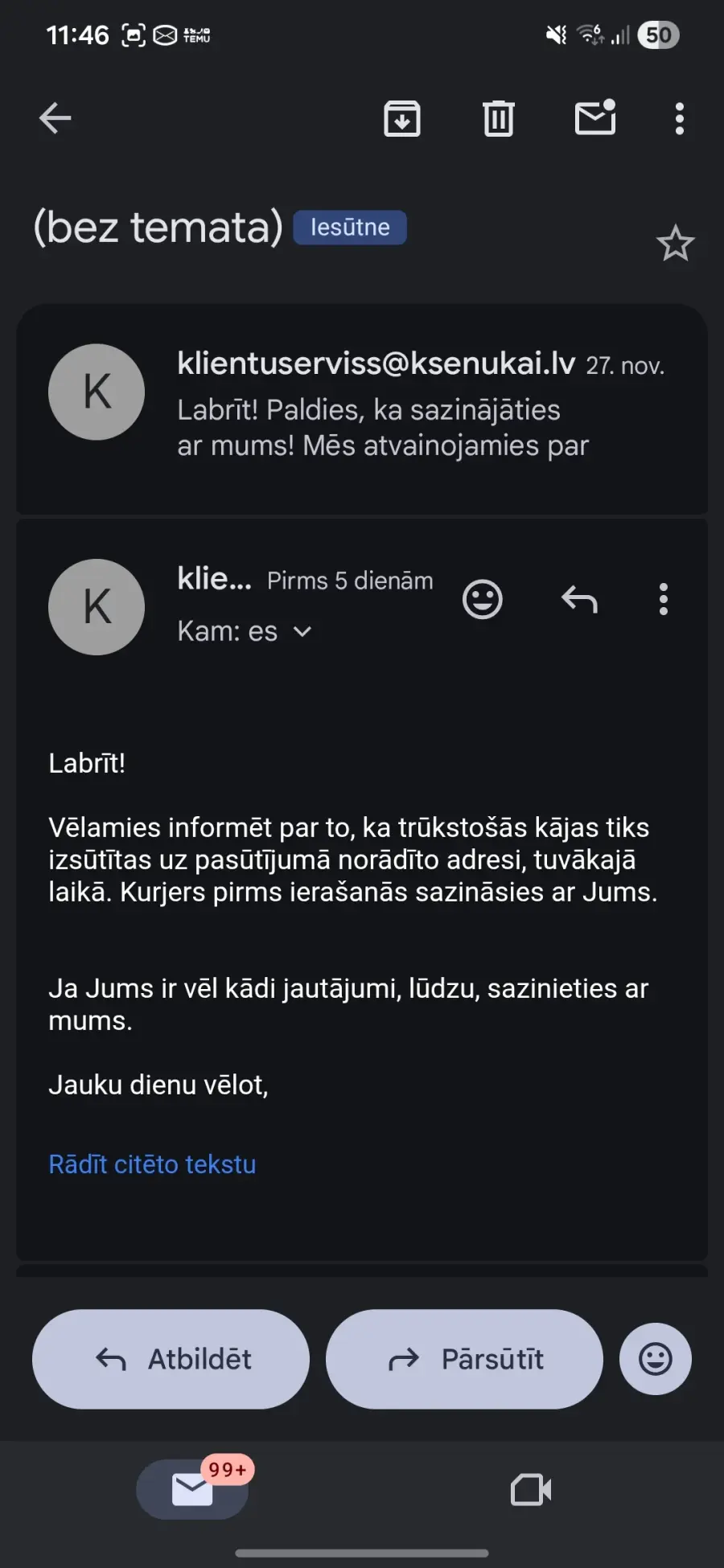Viewport: 724px width, 1568px height.
Task: Show quoted text via Rādīt citēto tekstu
Action: 152,1164
